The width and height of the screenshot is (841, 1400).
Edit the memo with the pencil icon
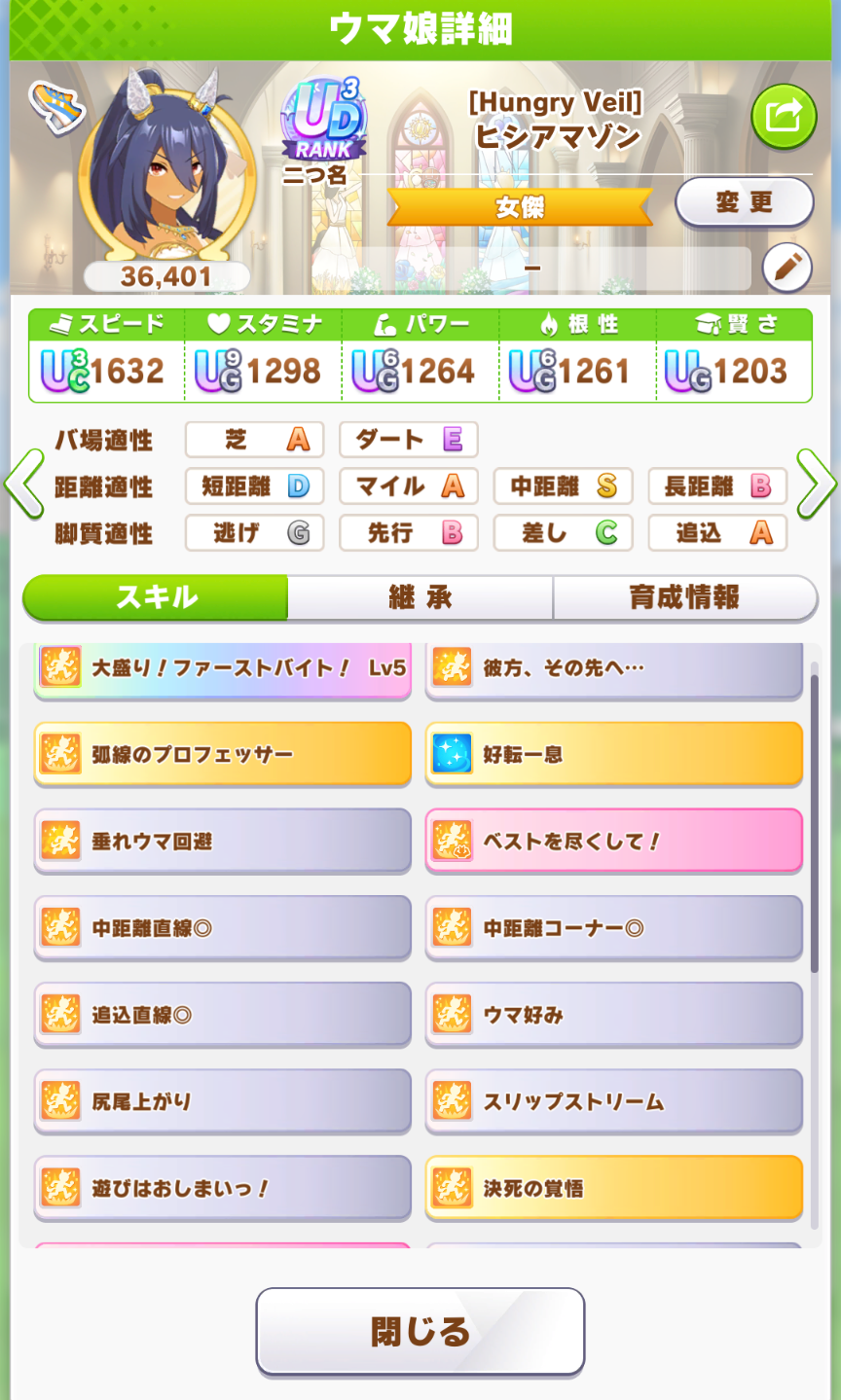(x=786, y=268)
